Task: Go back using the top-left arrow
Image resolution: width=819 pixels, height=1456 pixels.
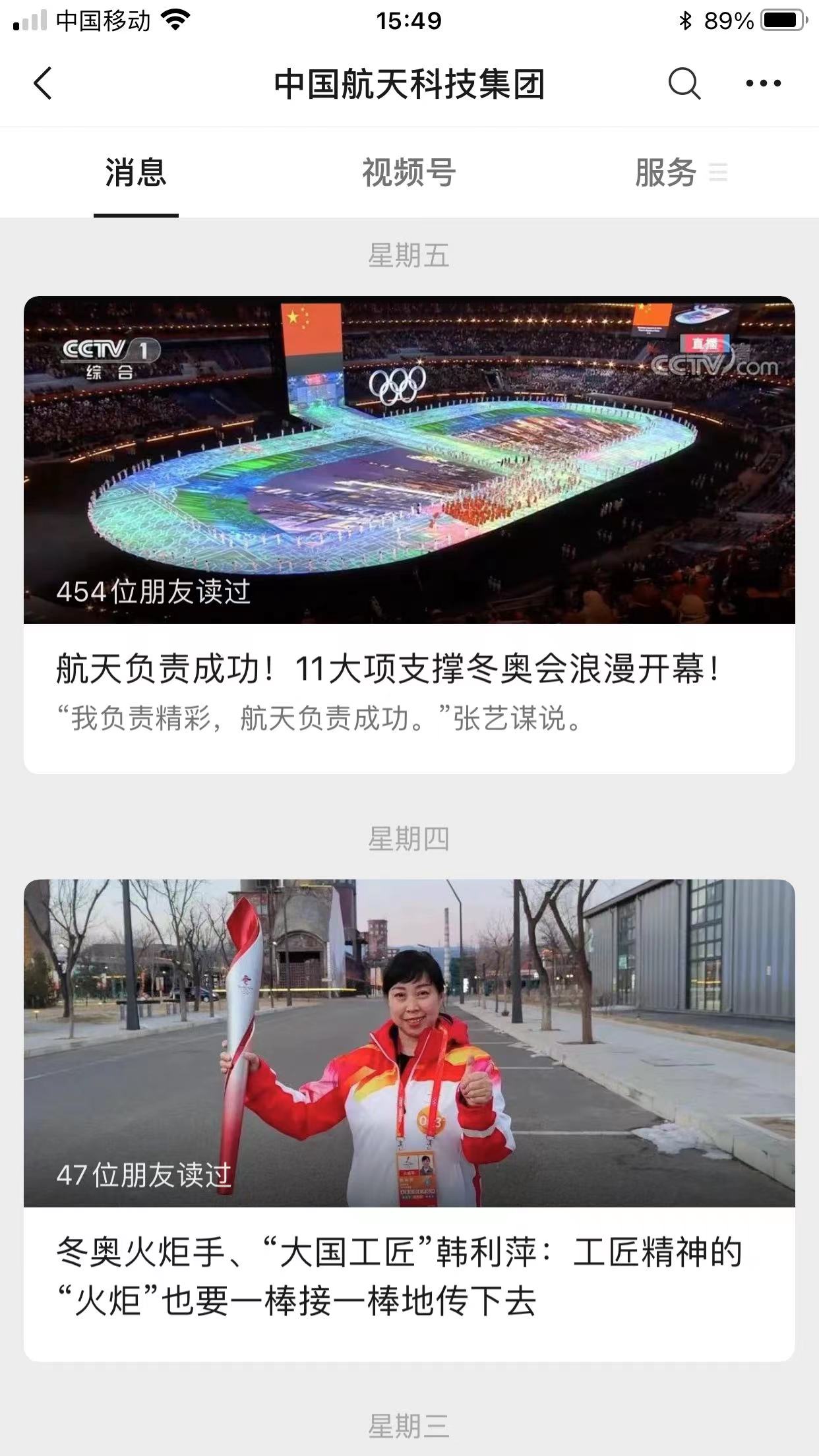Action: pos(44,84)
